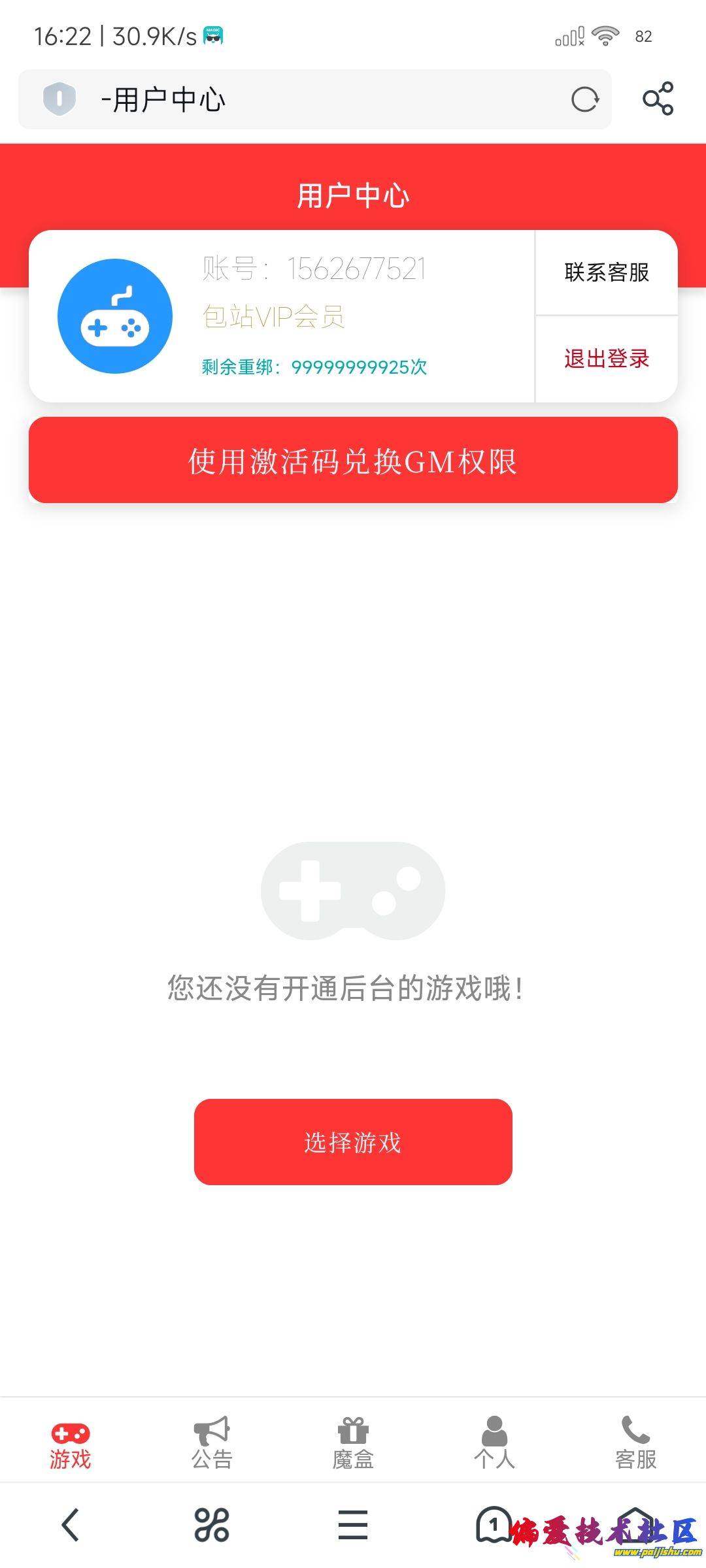
Task: Click 联系客服 in the account card
Action: (606, 273)
